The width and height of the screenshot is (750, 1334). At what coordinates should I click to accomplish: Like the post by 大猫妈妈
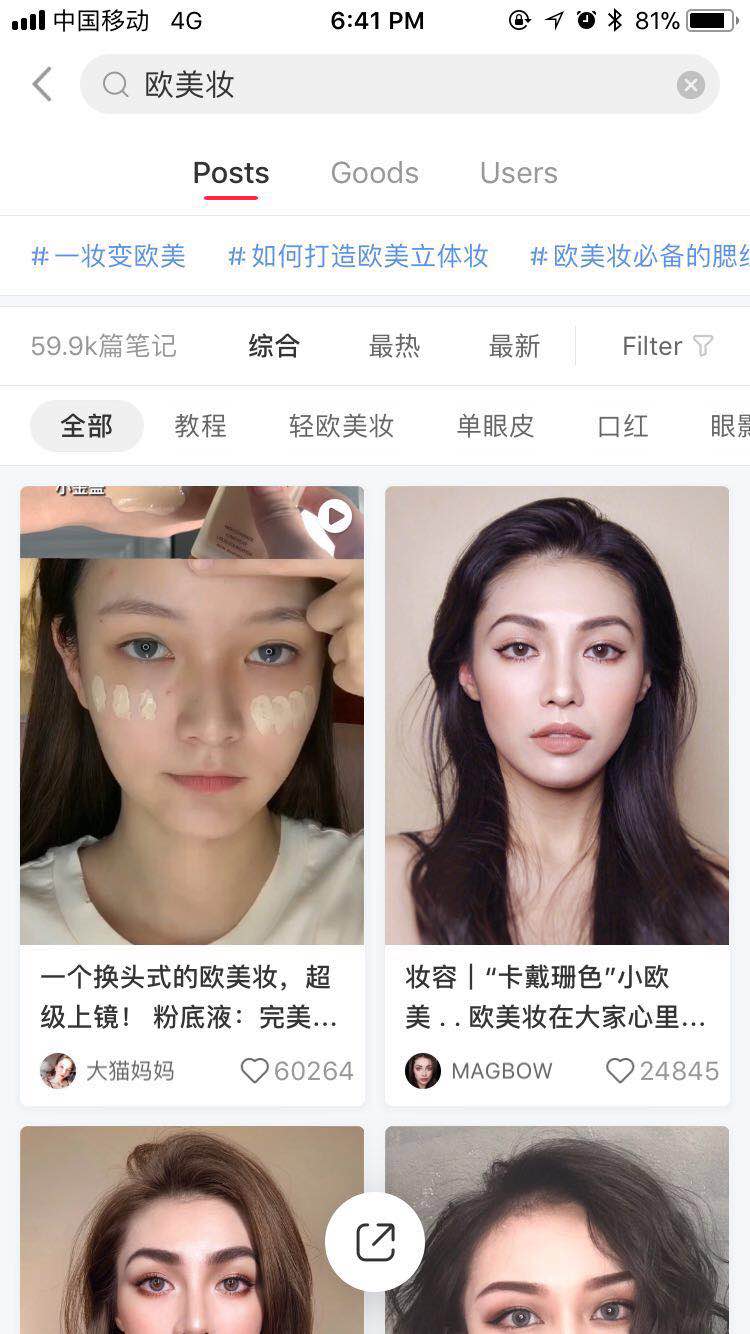click(255, 1071)
